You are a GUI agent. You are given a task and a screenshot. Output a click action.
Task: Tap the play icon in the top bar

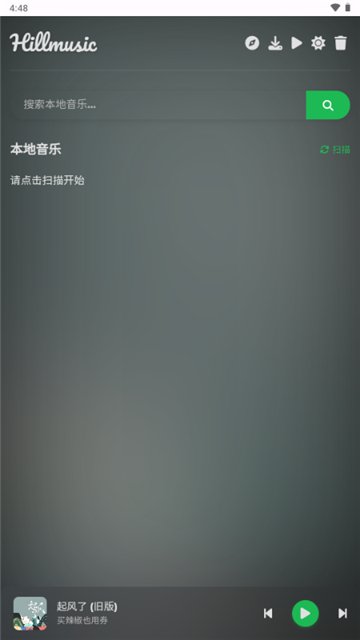(297, 43)
